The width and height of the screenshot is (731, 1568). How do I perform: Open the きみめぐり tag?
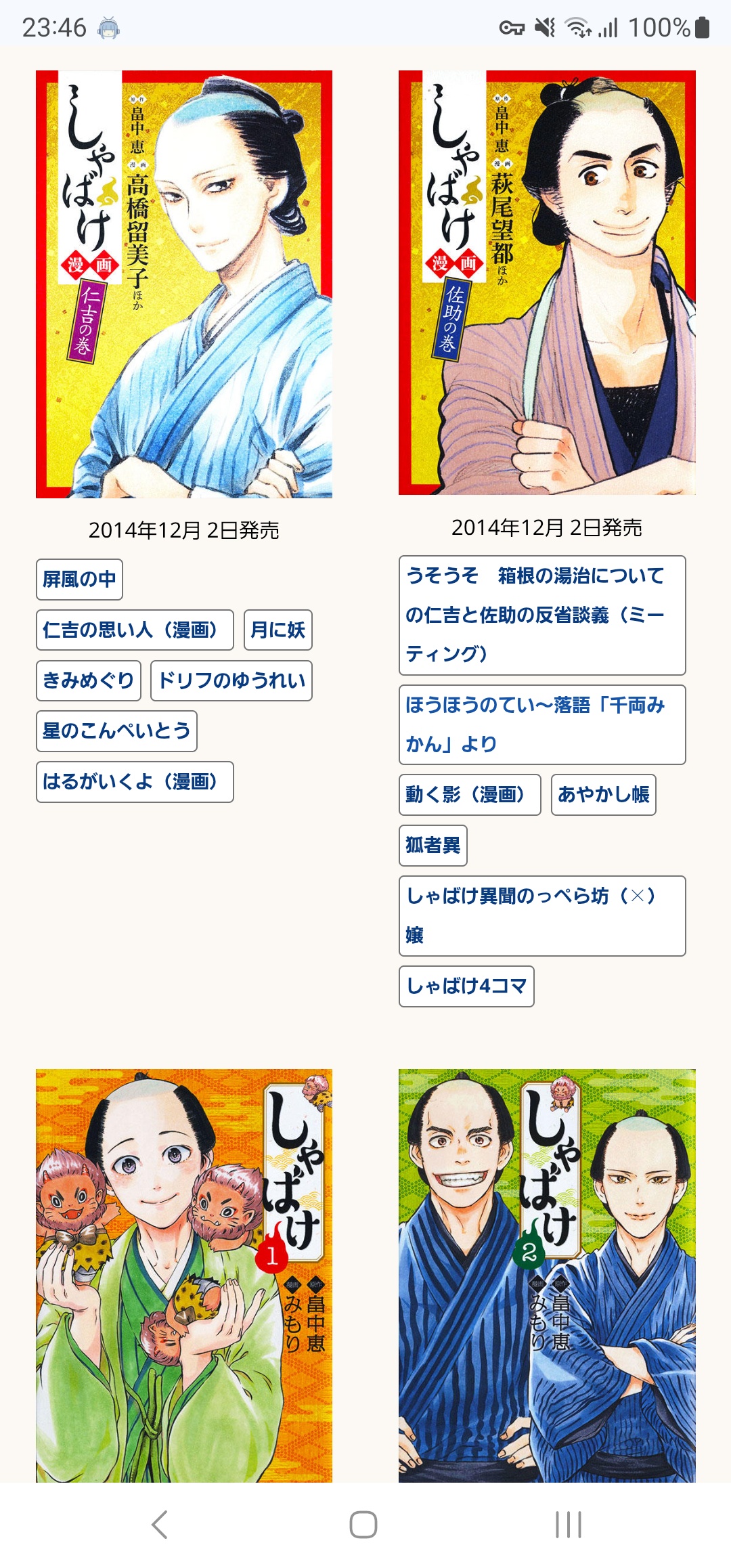pyautogui.click(x=89, y=680)
